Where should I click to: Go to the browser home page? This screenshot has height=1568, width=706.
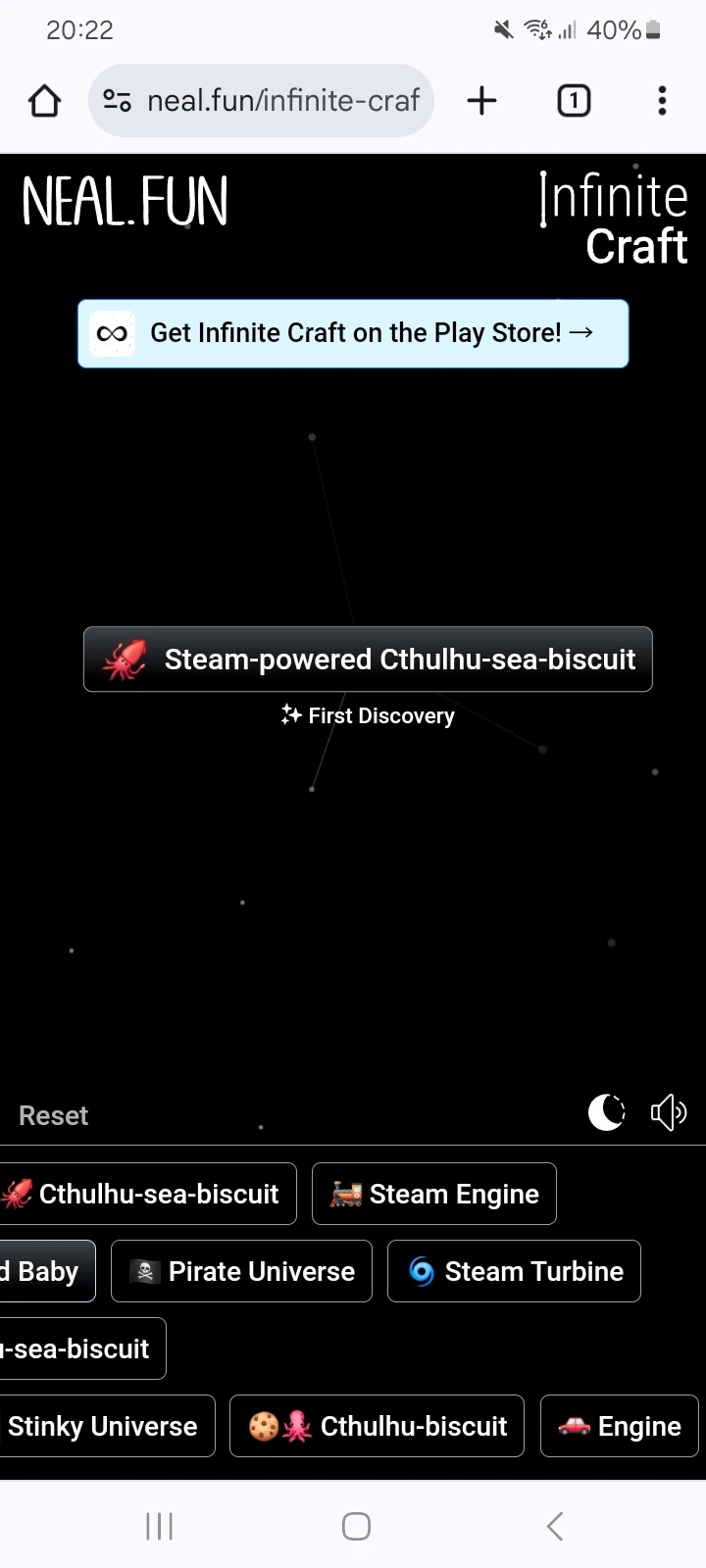pos(45,101)
